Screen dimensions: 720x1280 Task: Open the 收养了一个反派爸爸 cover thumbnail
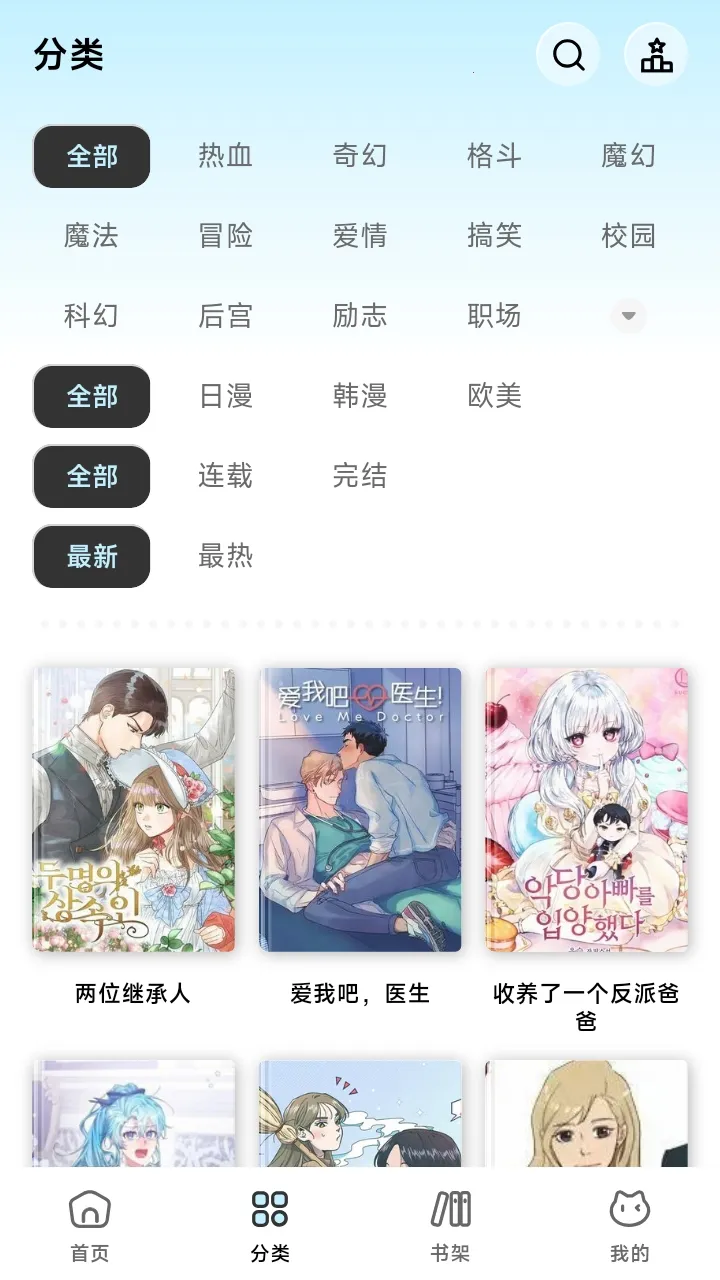586,810
